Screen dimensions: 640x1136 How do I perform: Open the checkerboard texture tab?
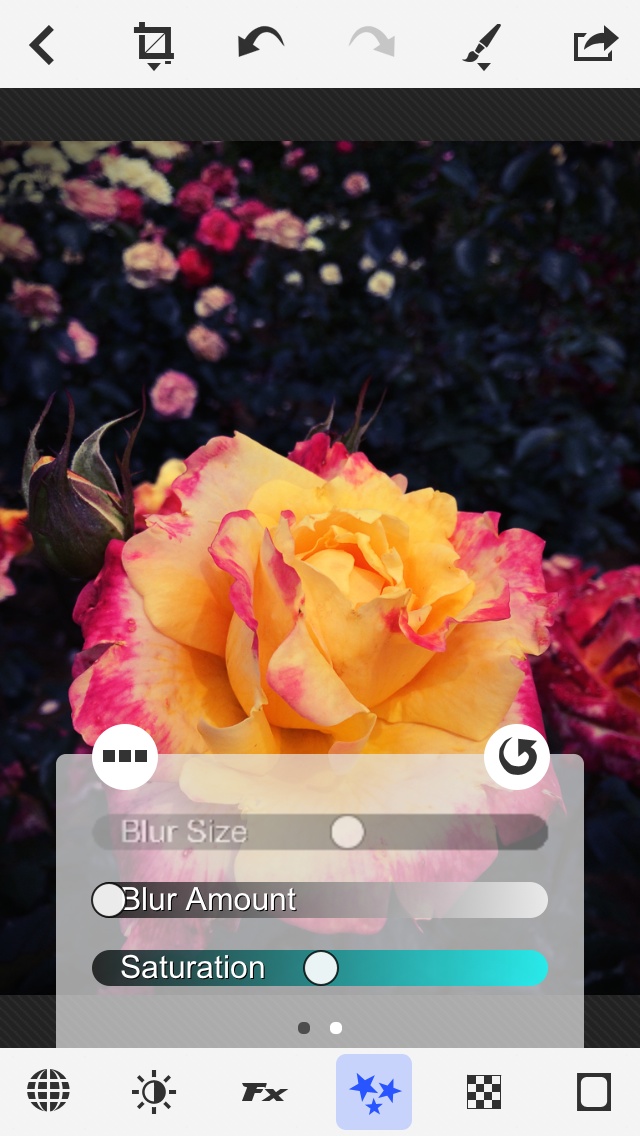point(484,1092)
